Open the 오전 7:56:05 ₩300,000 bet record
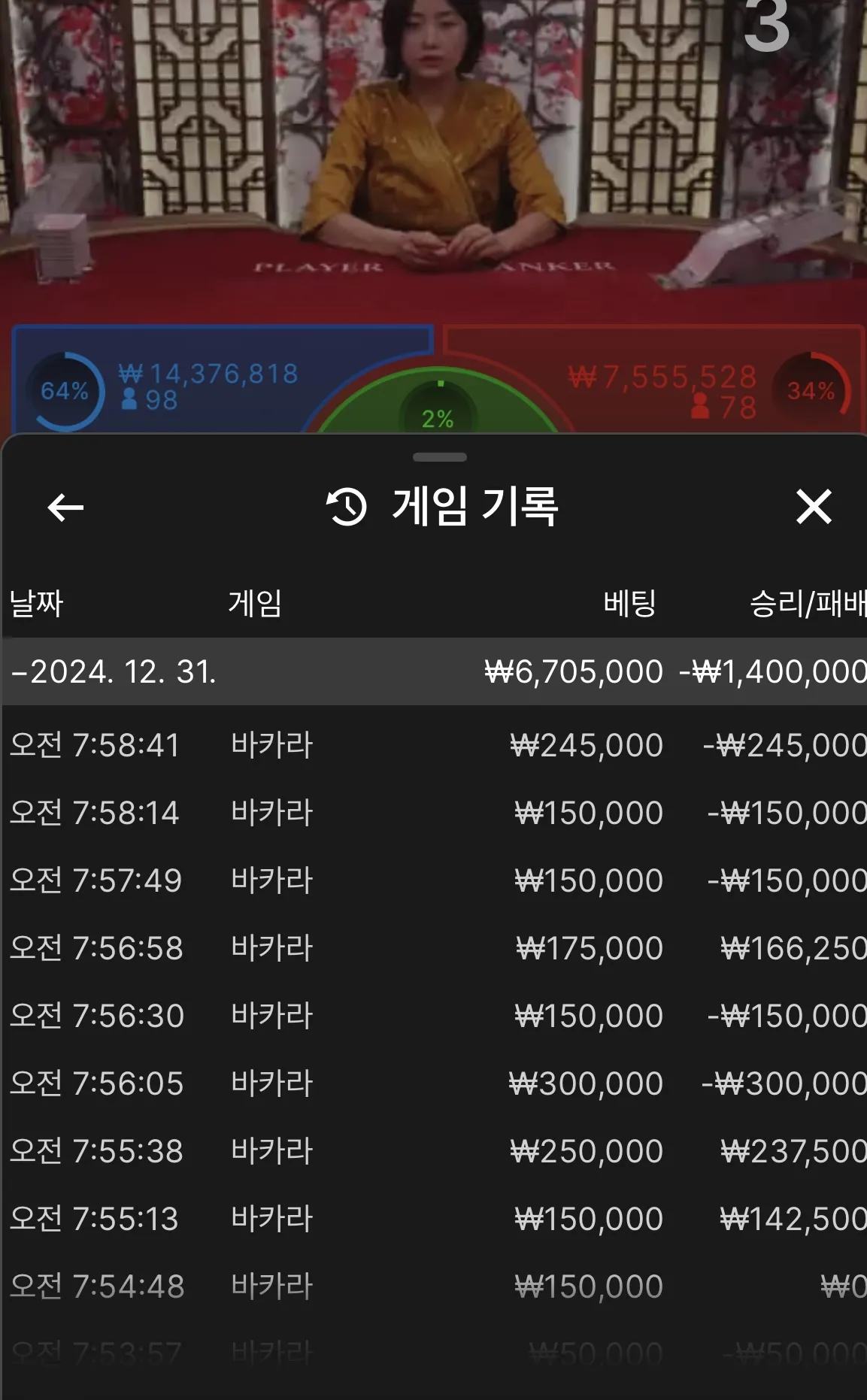The width and height of the screenshot is (867, 1400). [433, 1083]
